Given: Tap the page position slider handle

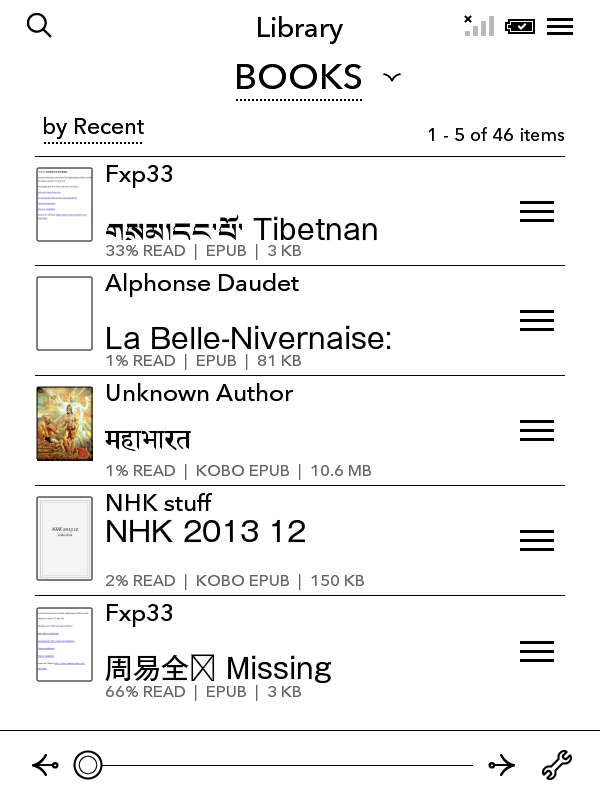Looking at the screenshot, I should (x=88, y=766).
